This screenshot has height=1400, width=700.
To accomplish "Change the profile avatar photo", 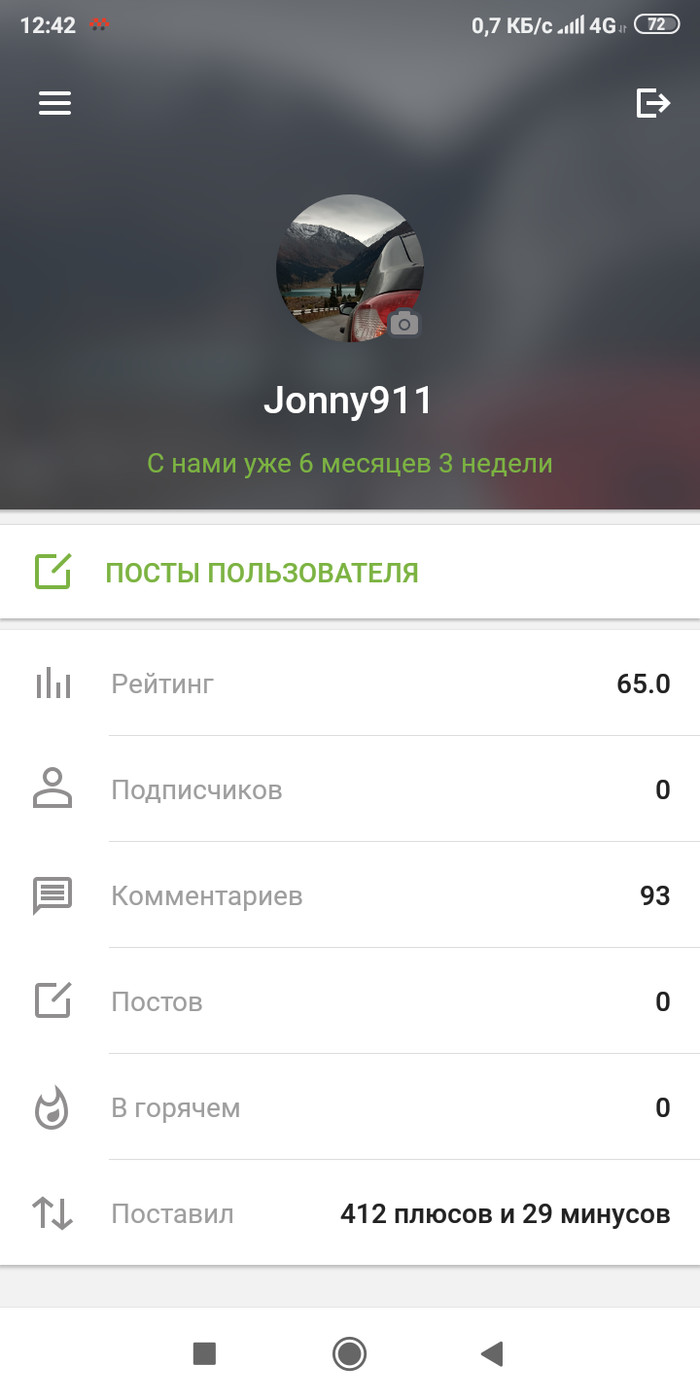I will pos(404,323).
